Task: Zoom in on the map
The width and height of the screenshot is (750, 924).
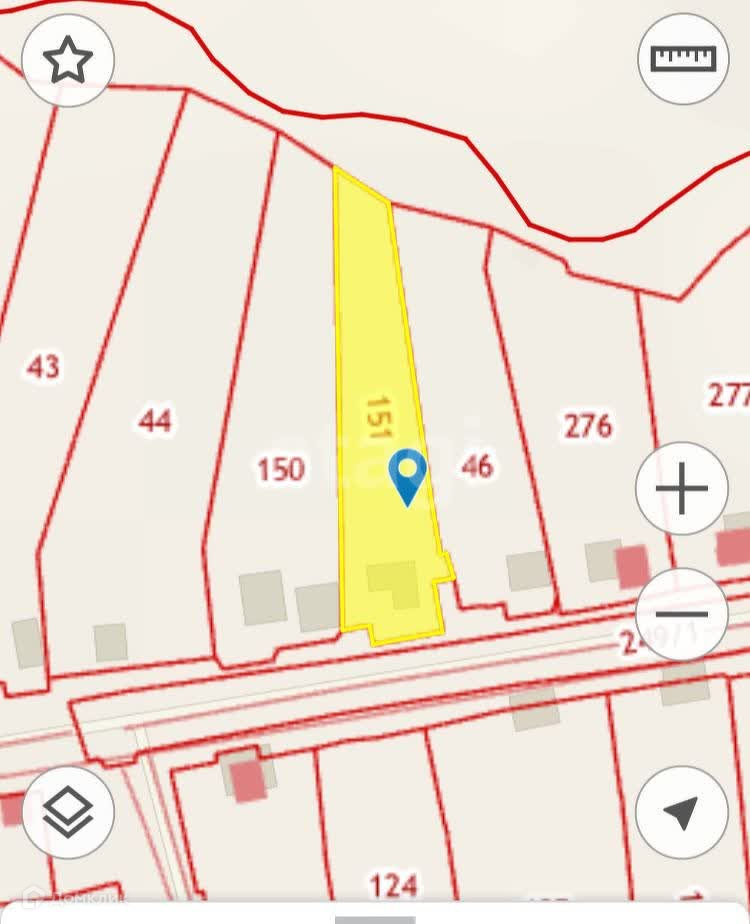Action: [682, 489]
